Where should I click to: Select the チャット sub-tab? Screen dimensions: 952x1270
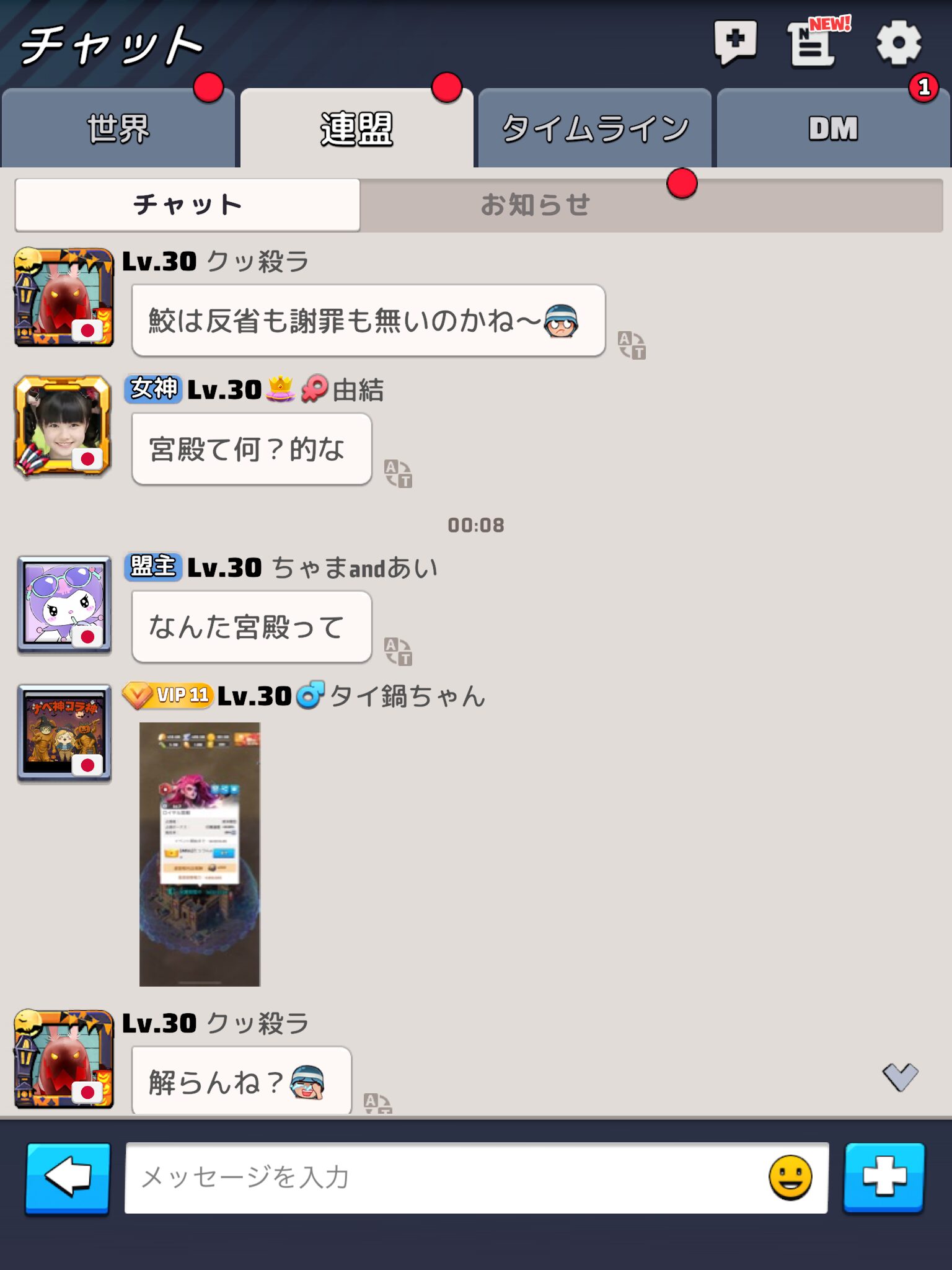pos(187,205)
